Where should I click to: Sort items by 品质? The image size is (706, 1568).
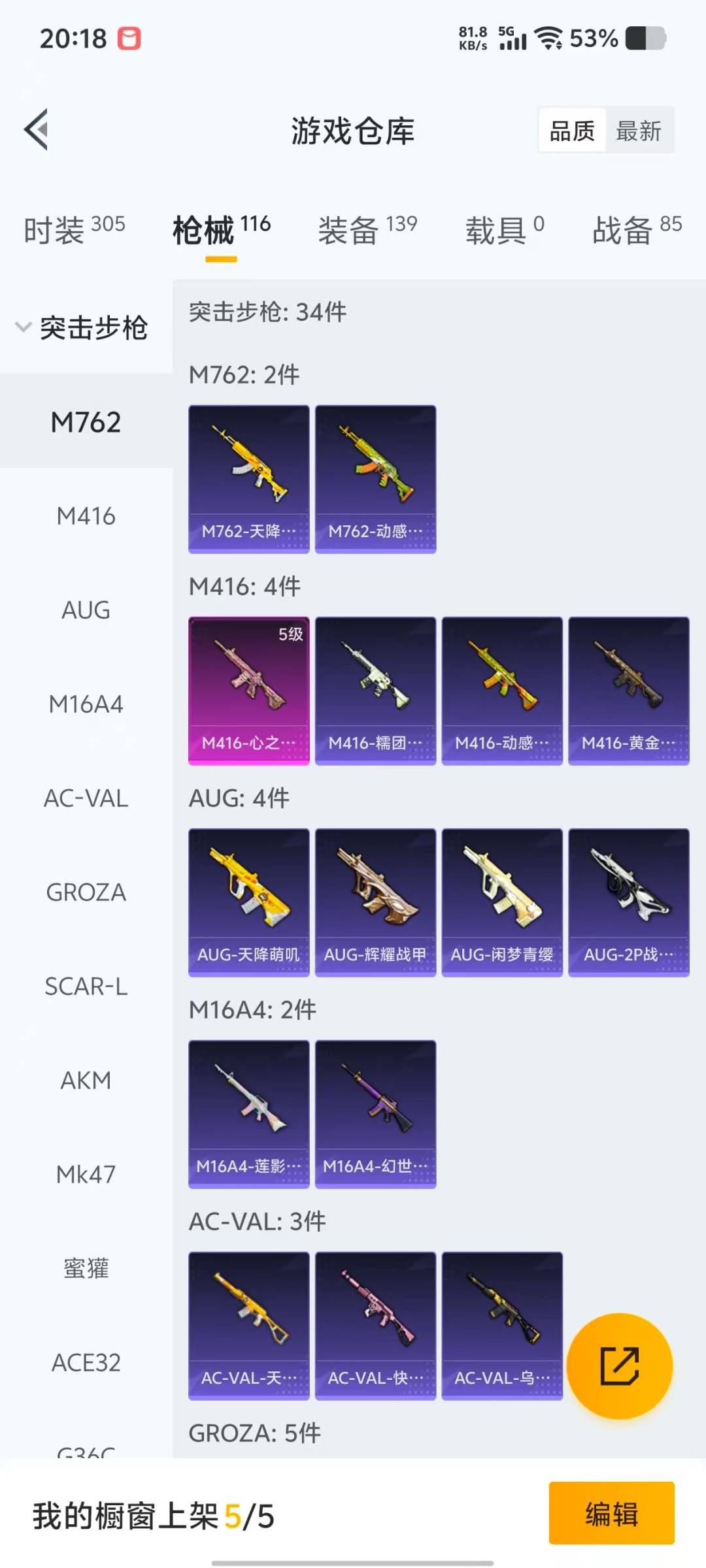[x=572, y=131]
